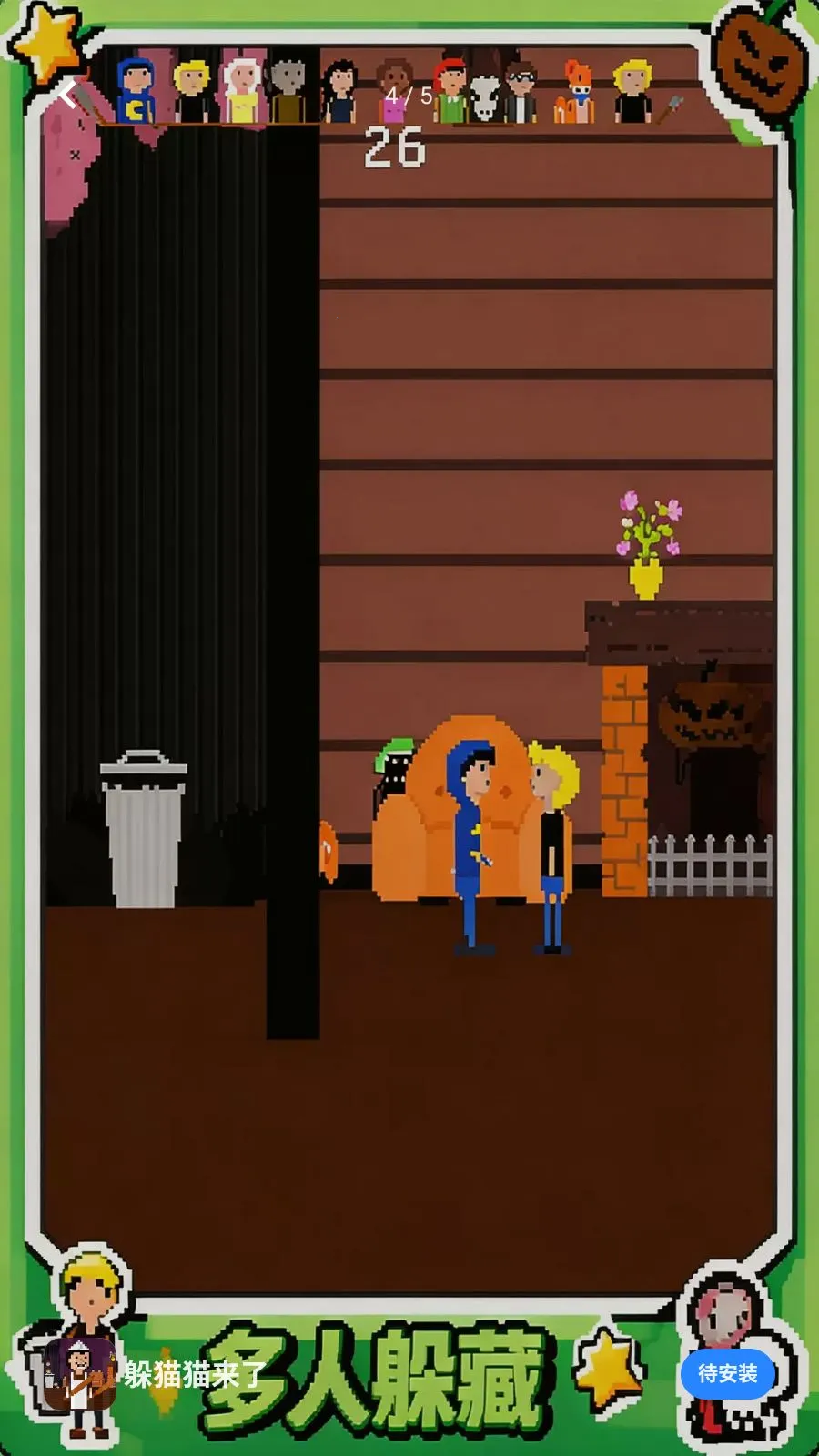Tap the 待安装 install button

tap(727, 1373)
